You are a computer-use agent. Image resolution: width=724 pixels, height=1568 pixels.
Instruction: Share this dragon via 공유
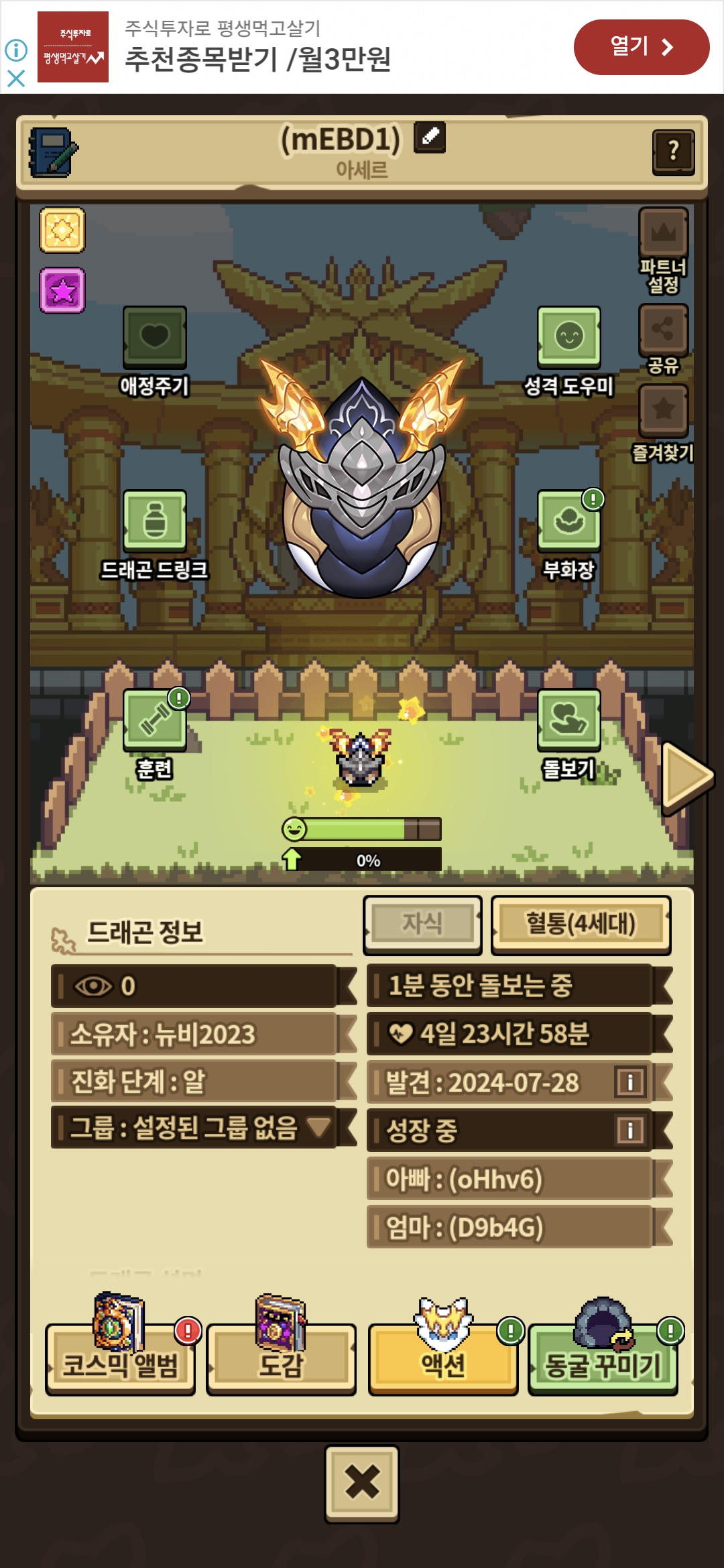(x=663, y=330)
